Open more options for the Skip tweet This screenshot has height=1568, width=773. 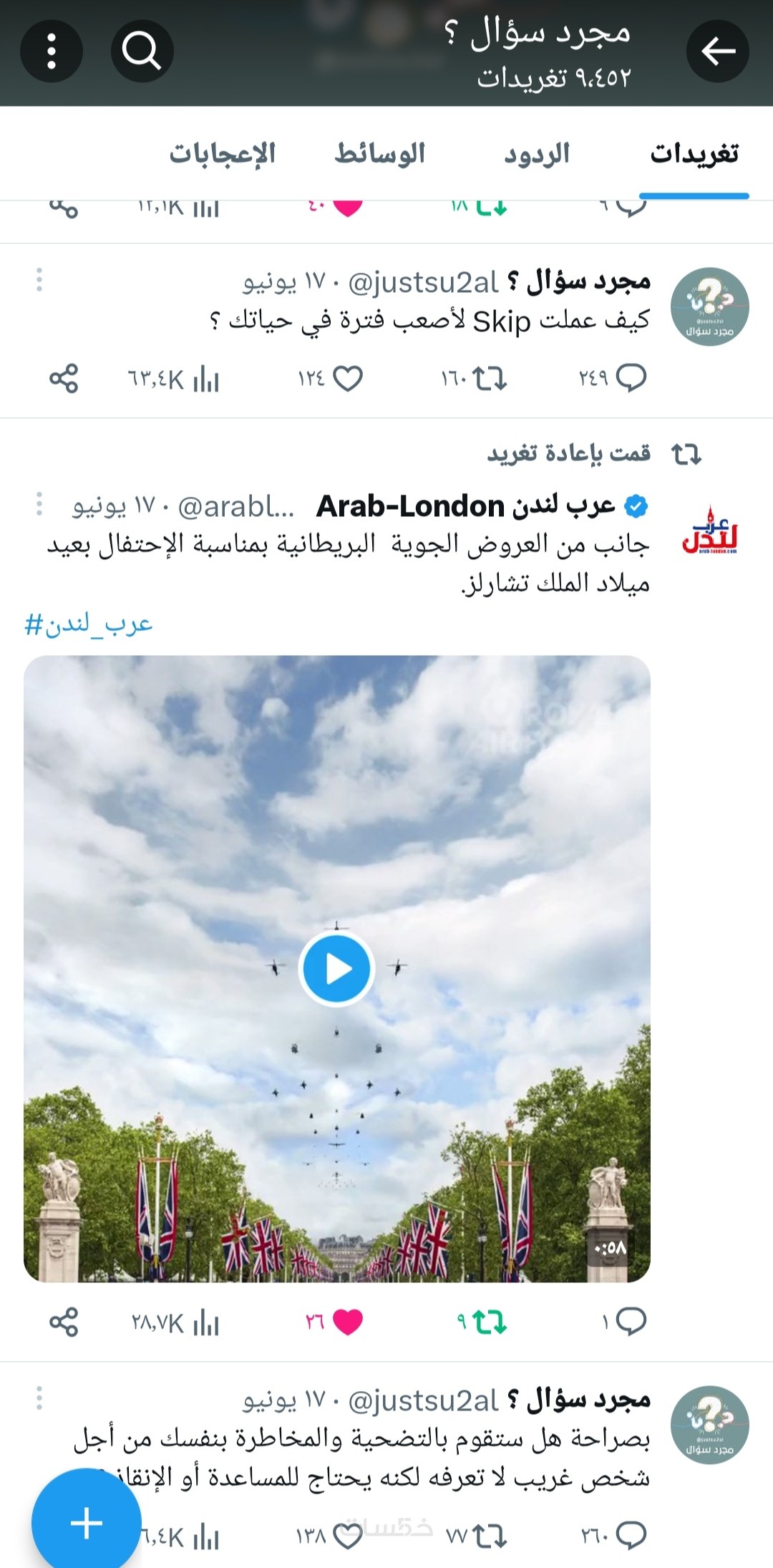pos(39,279)
